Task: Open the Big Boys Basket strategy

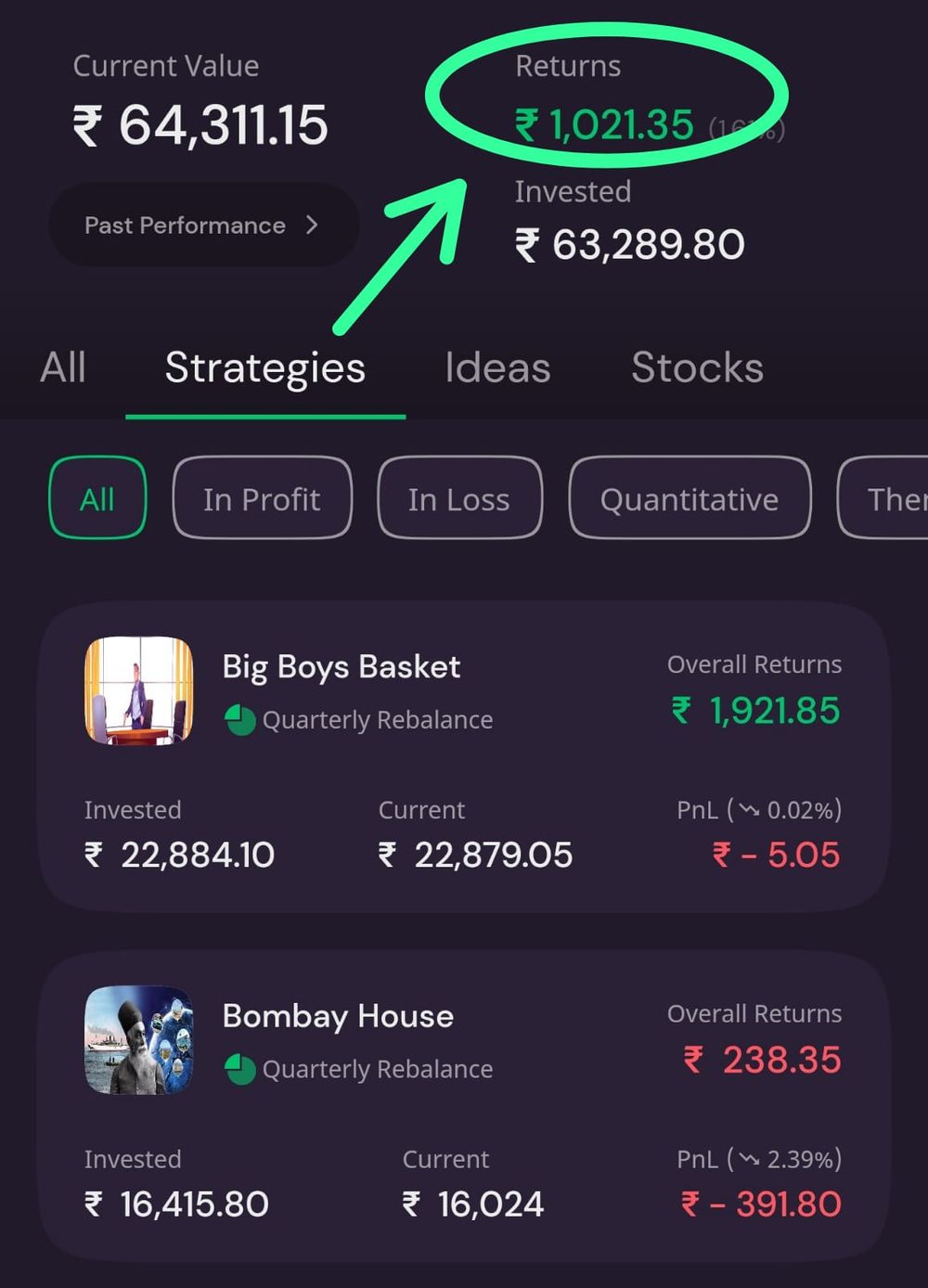Action: [341, 666]
